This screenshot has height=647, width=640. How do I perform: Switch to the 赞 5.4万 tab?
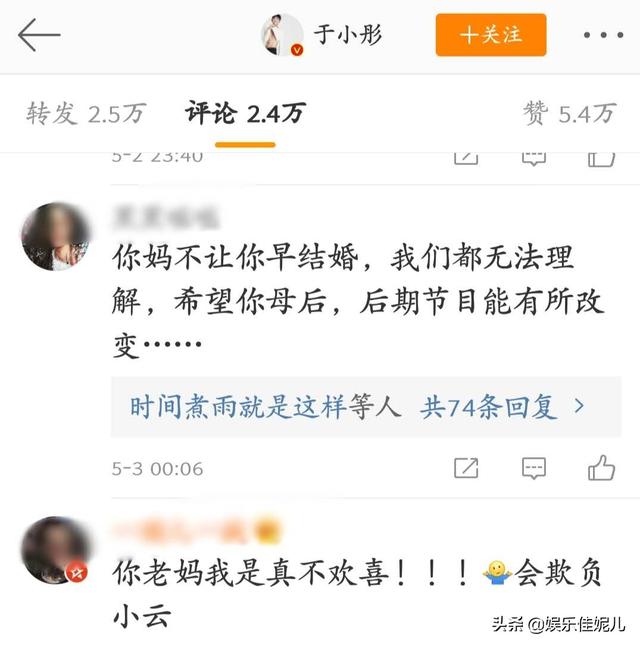tap(570, 113)
